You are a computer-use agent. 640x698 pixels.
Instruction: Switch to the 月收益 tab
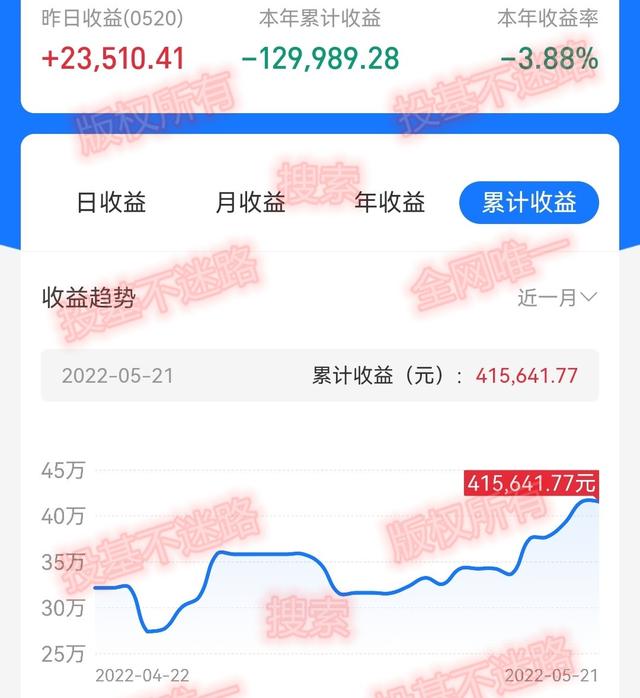click(250, 203)
